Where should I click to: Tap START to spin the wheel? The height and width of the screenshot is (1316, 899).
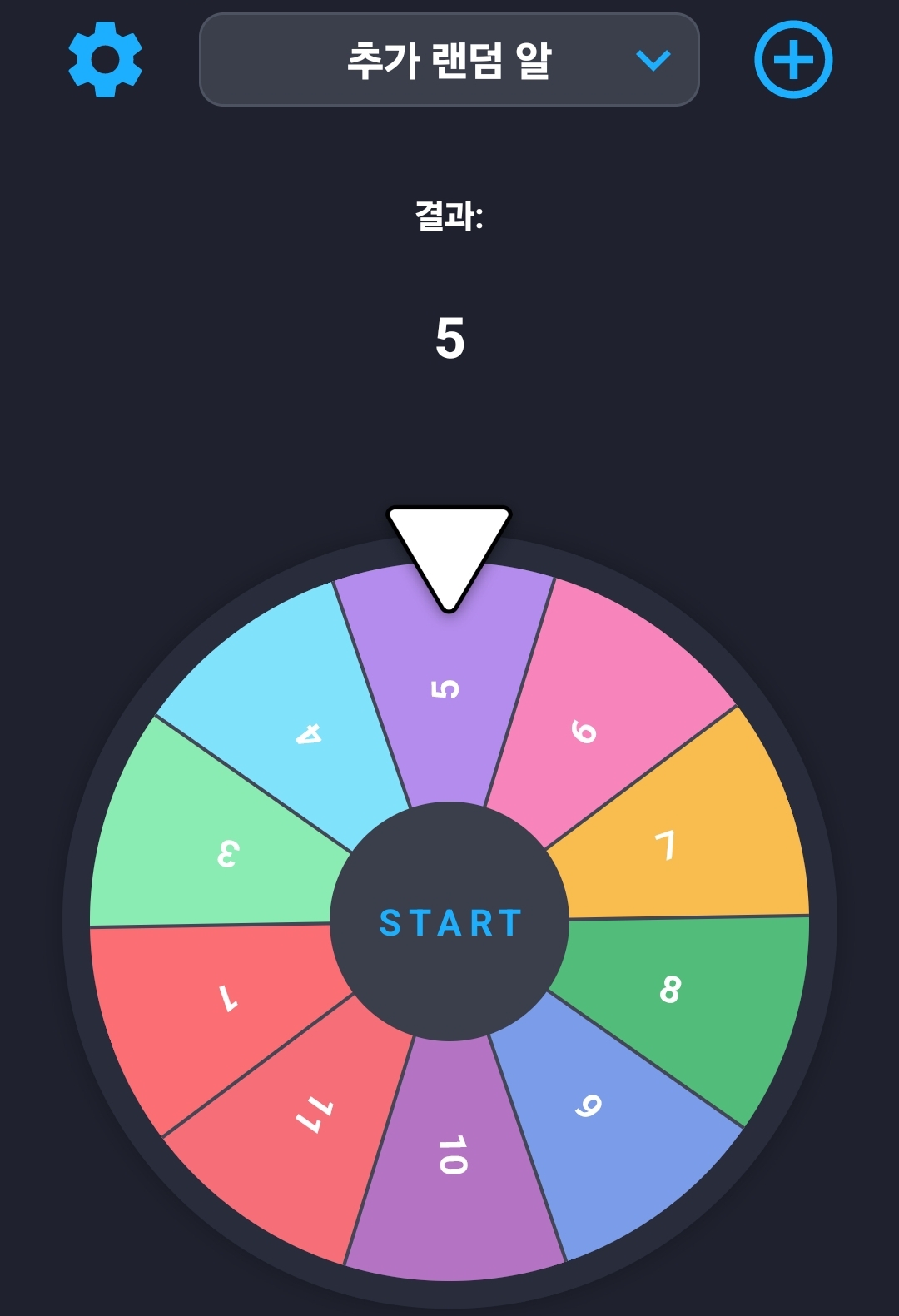pyautogui.click(x=449, y=922)
